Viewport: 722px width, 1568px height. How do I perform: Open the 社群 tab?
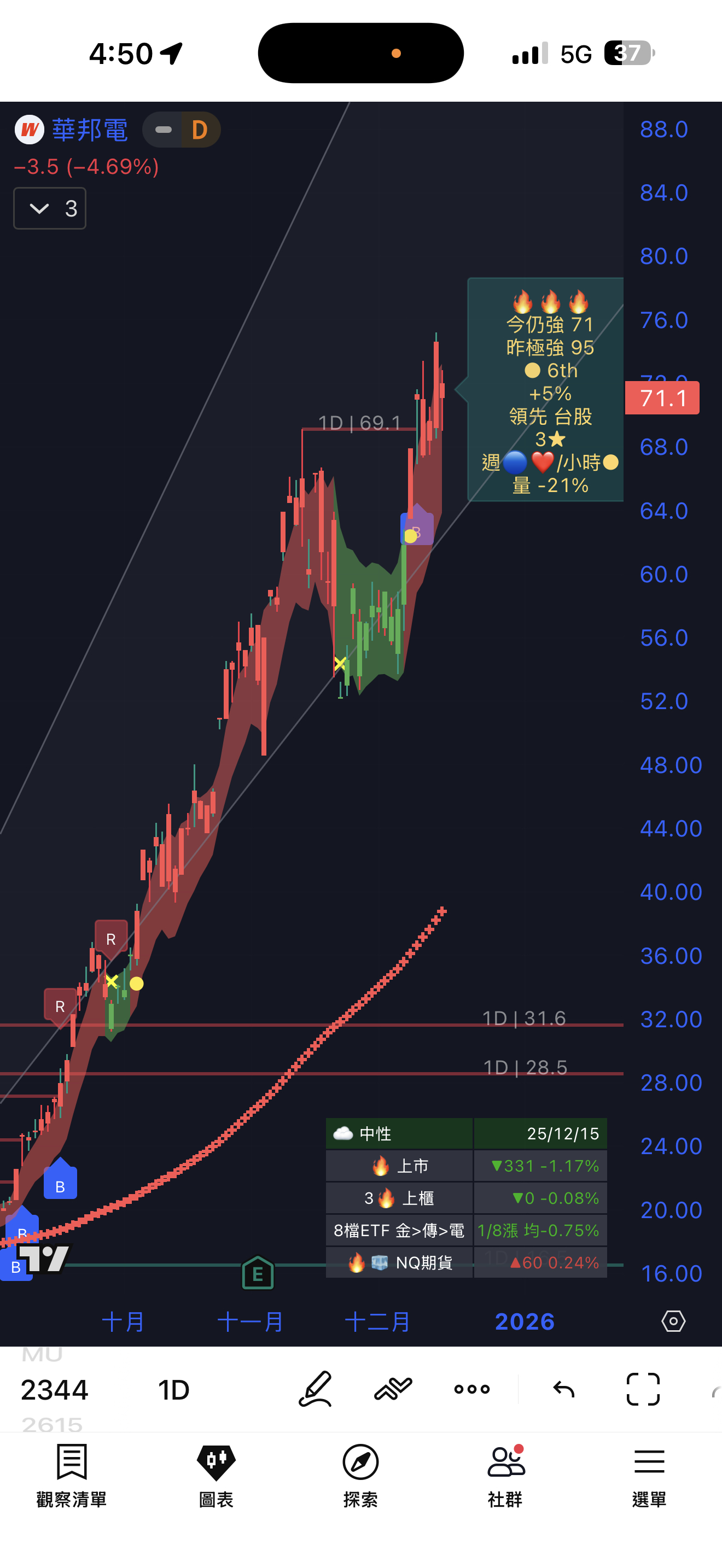click(505, 1475)
